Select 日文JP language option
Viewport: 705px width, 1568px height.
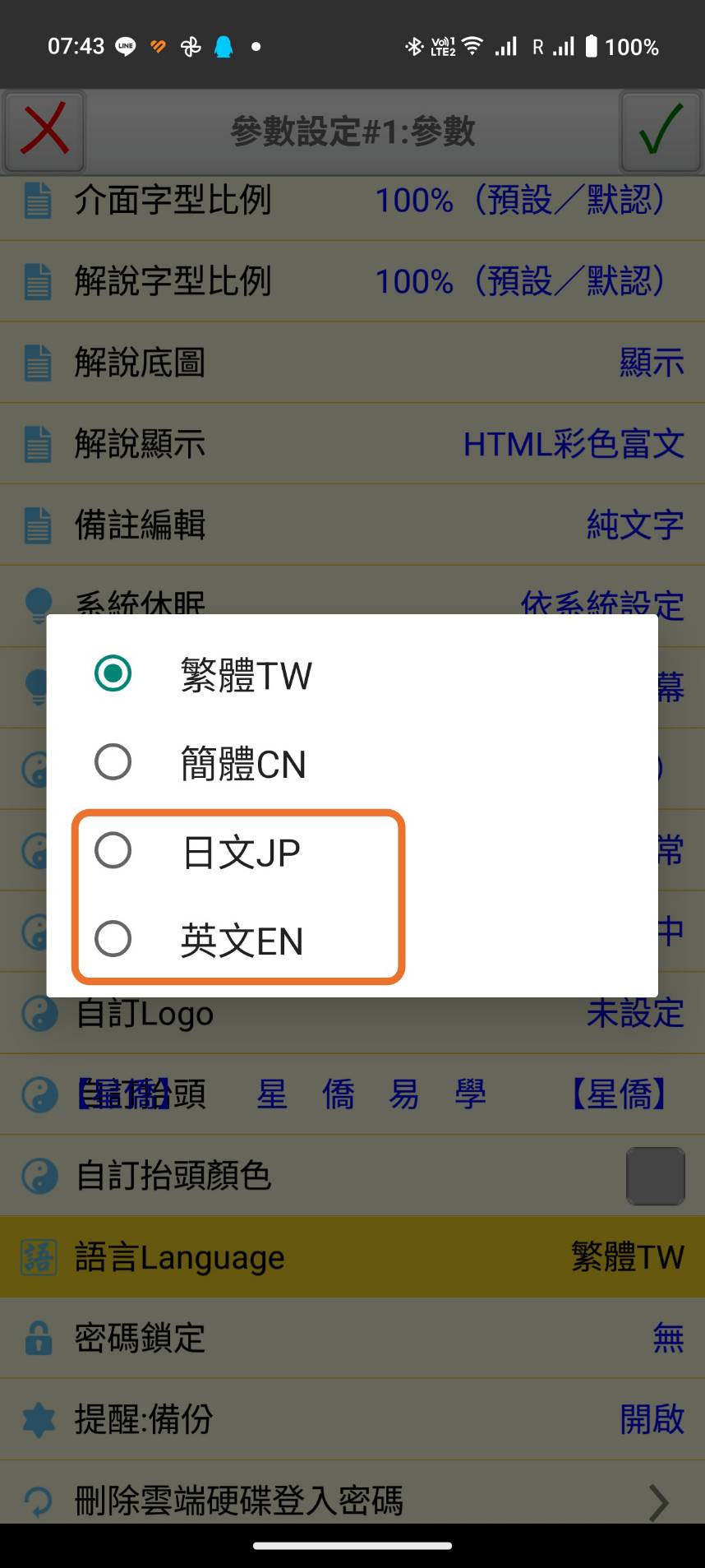(x=113, y=851)
